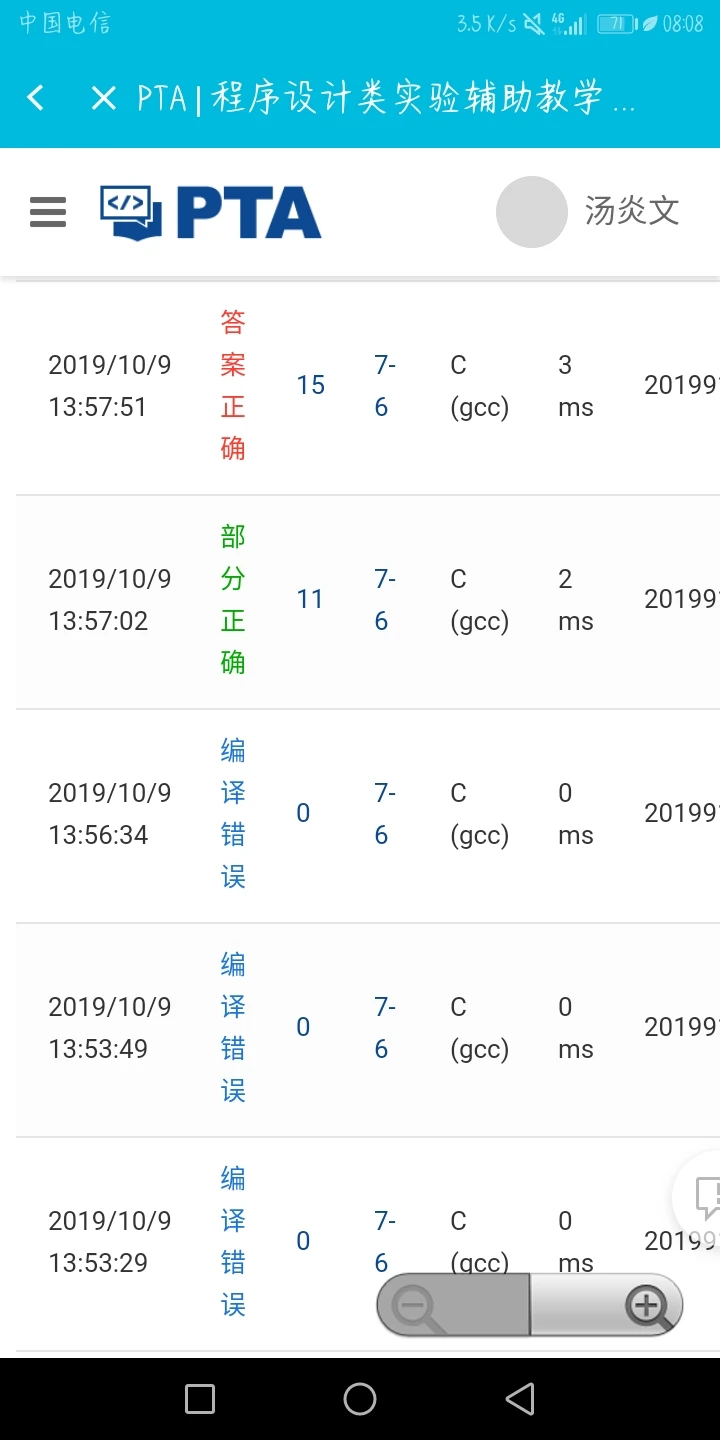Go back using the top-left arrow
Screen dimensions: 720x1440
click(x=36, y=97)
